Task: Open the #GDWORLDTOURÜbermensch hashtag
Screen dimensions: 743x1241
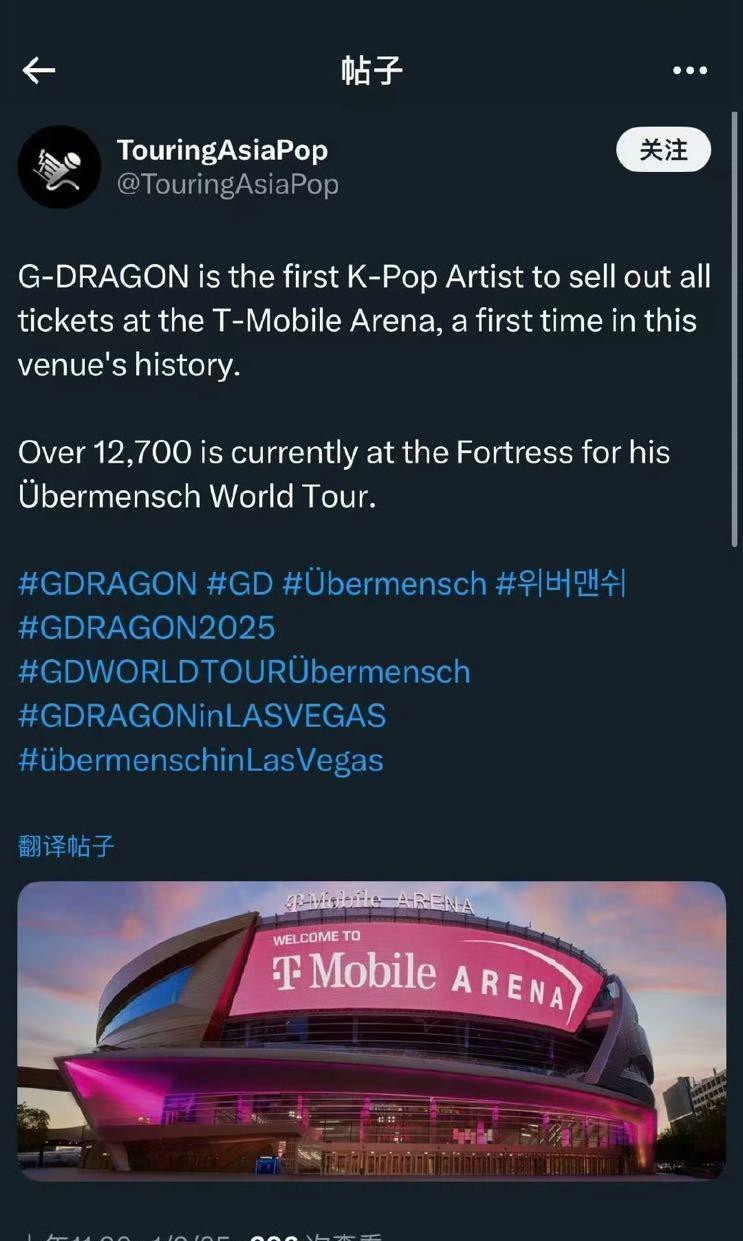Action: (243, 671)
